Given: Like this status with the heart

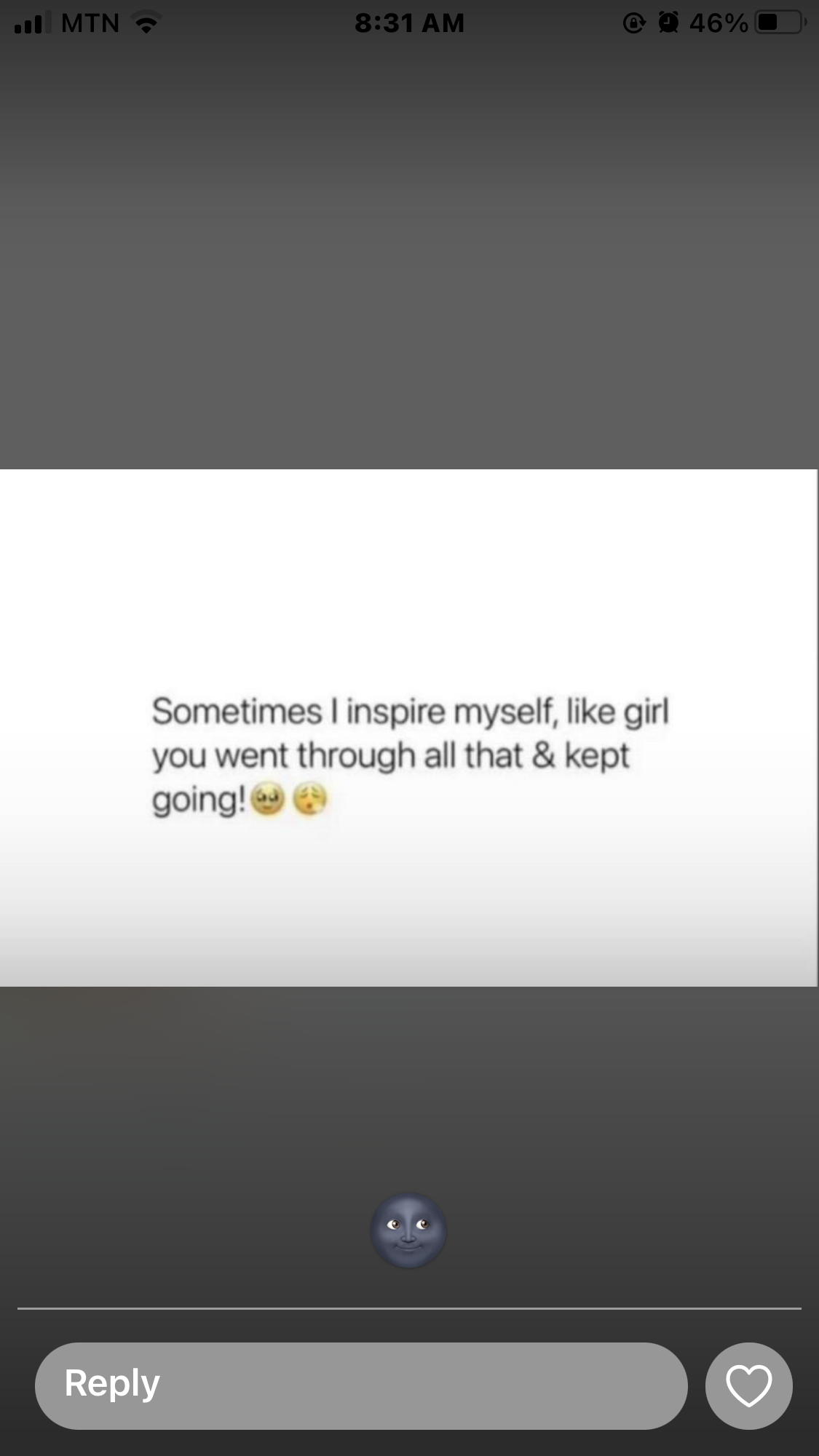Looking at the screenshot, I should (749, 1385).
